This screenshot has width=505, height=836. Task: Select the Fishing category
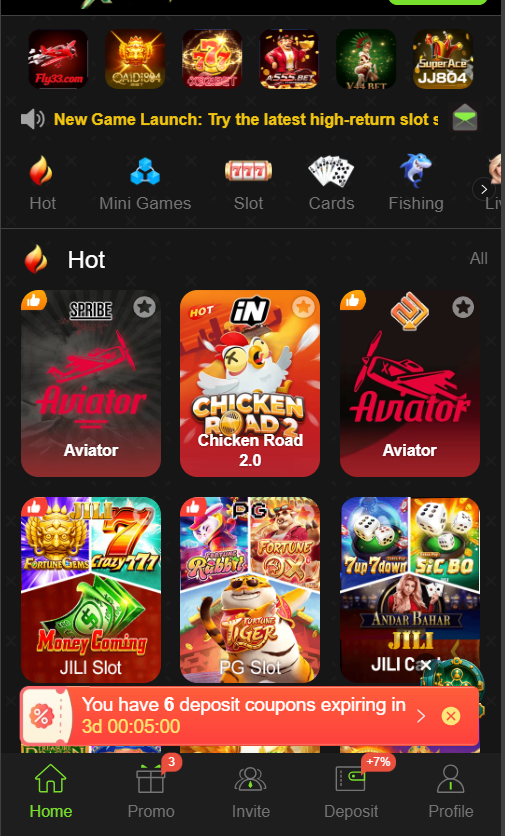416,184
